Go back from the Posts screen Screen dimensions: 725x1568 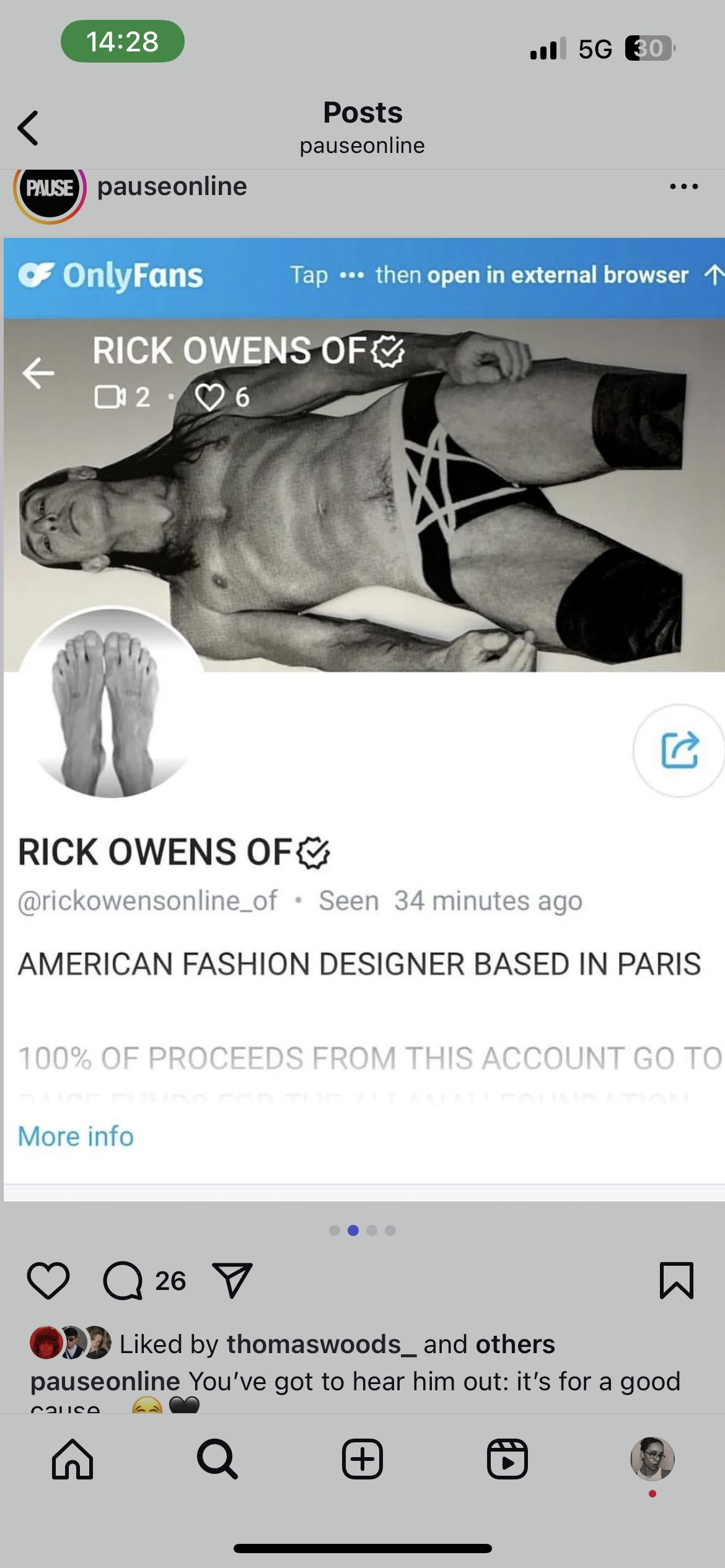pos(29,128)
